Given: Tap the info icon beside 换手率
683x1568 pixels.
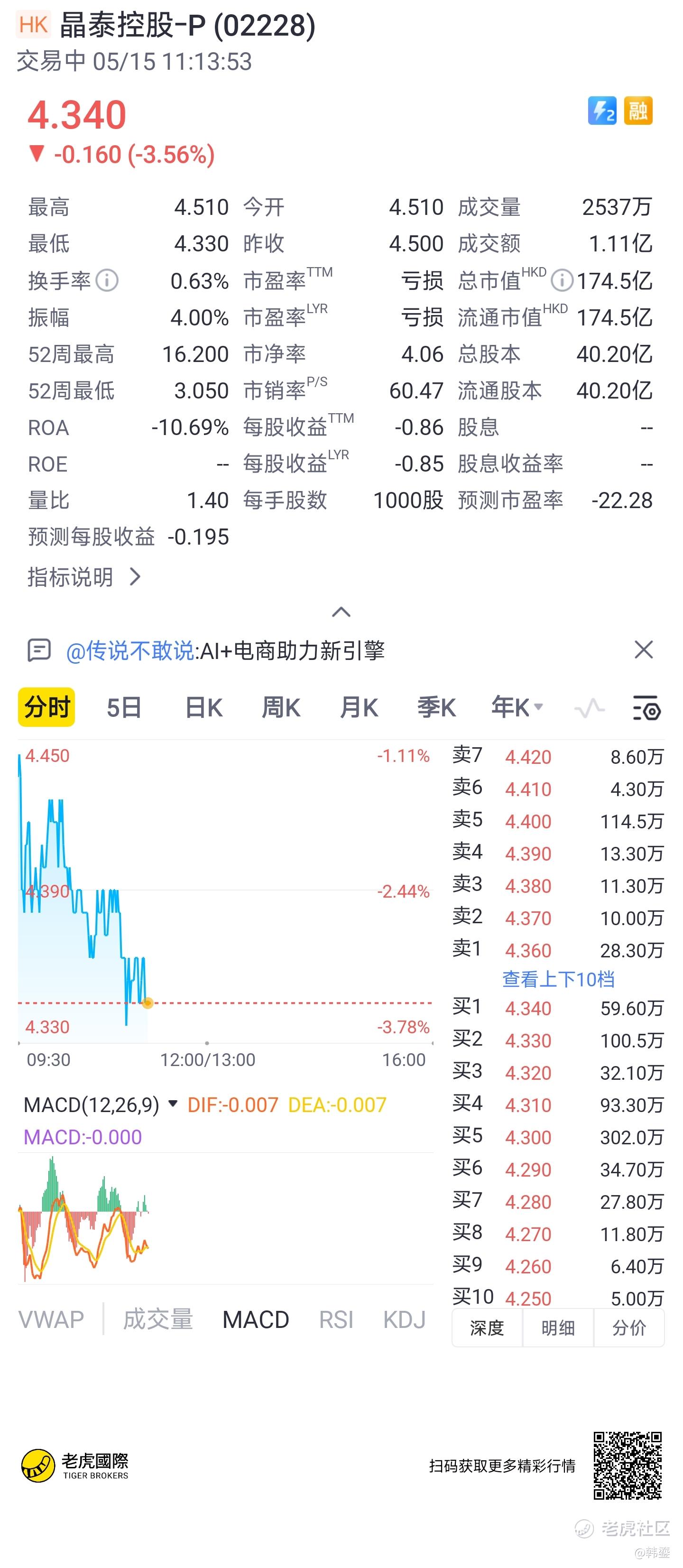Looking at the screenshot, I should point(107,280).
